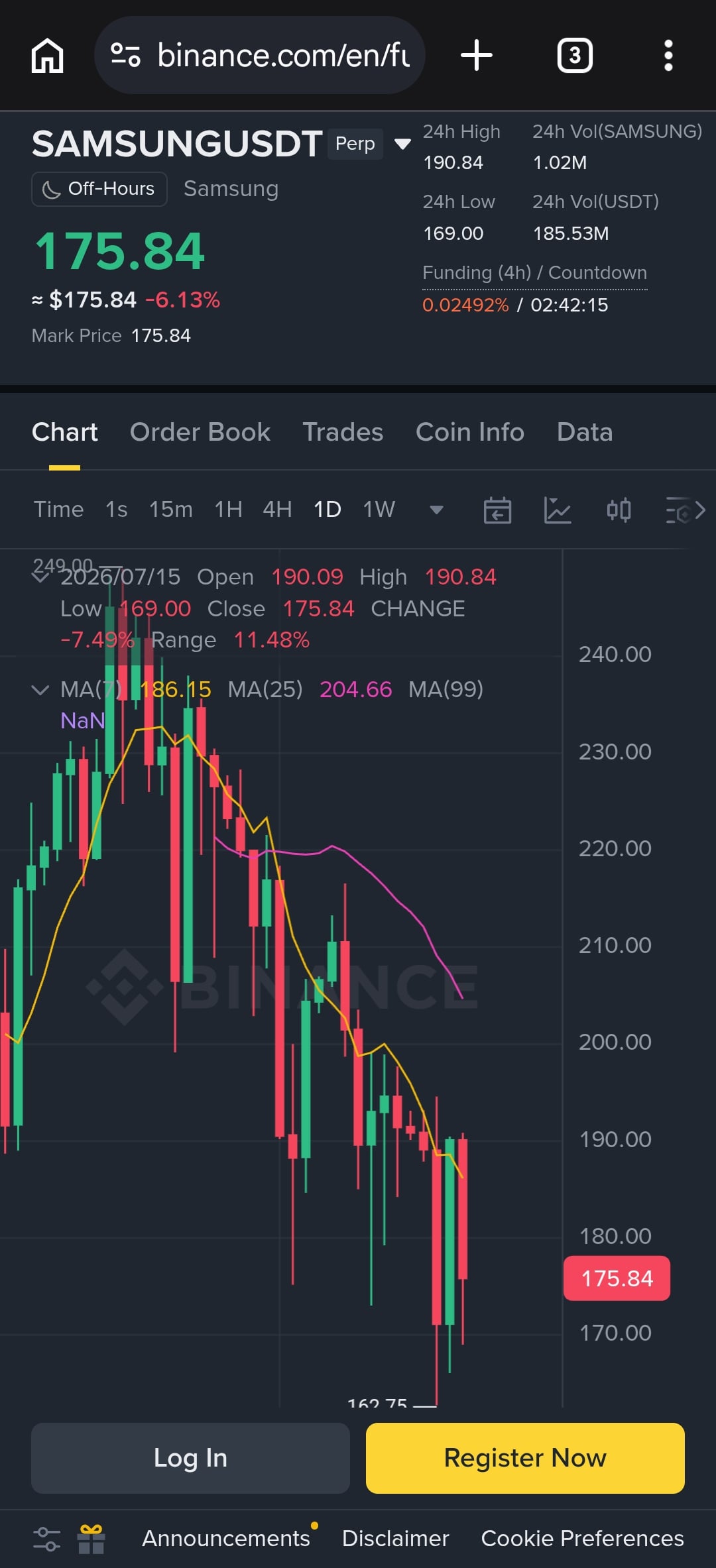Open the Data tab
This screenshot has height=1568, width=716.
pyautogui.click(x=585, y=432)
